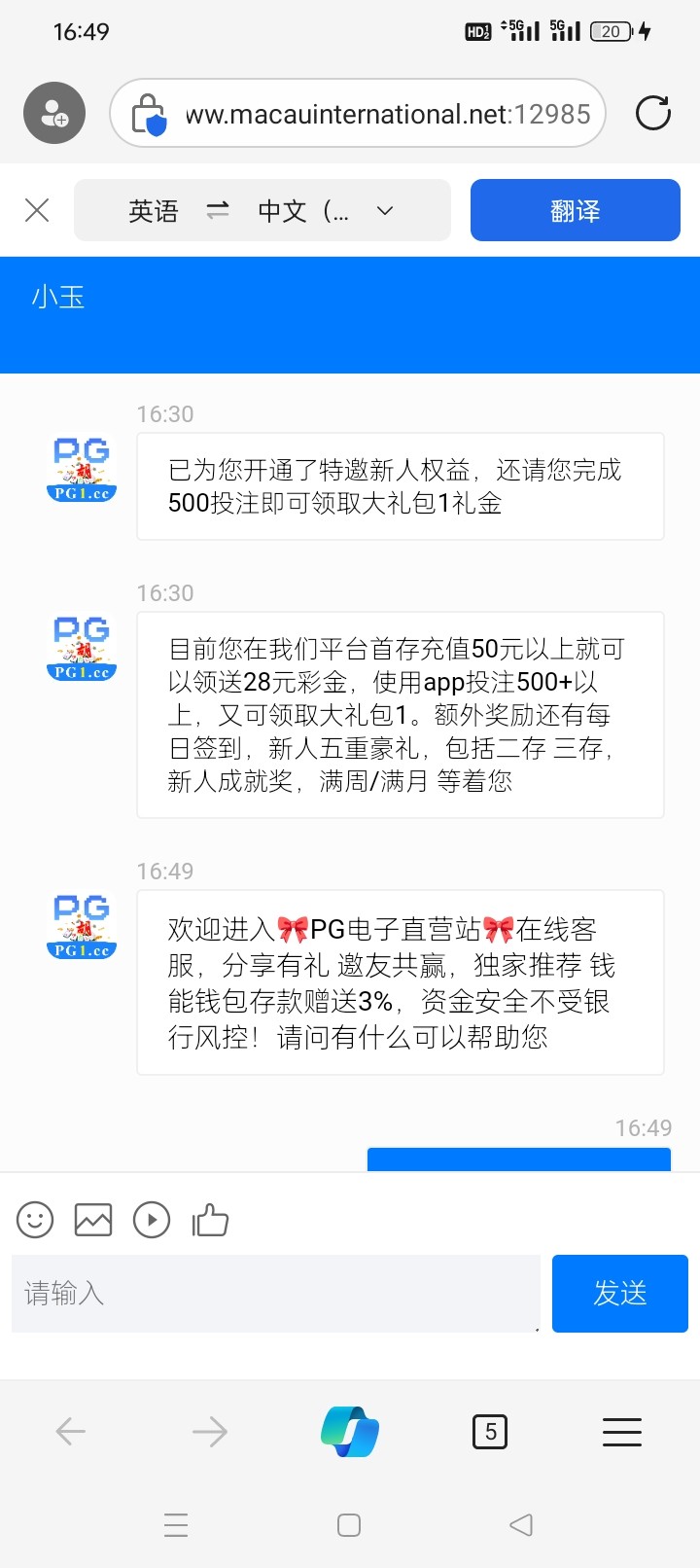Screen dimensions: 700x1568
Task: Open the browser hamburger menu
Action: (x=622, y=1432)
